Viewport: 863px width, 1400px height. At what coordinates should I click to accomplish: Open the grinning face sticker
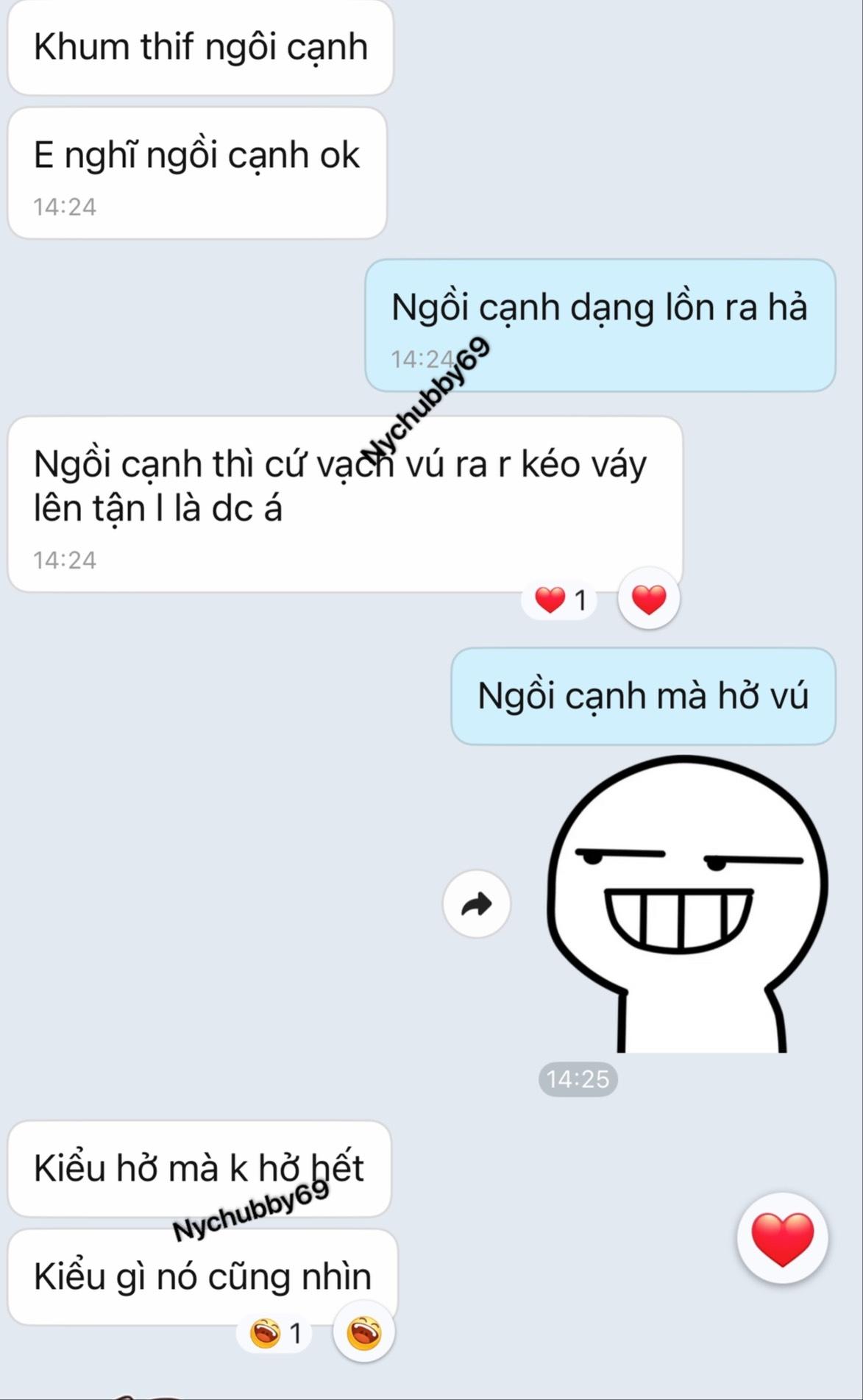(x=688, y=905)
